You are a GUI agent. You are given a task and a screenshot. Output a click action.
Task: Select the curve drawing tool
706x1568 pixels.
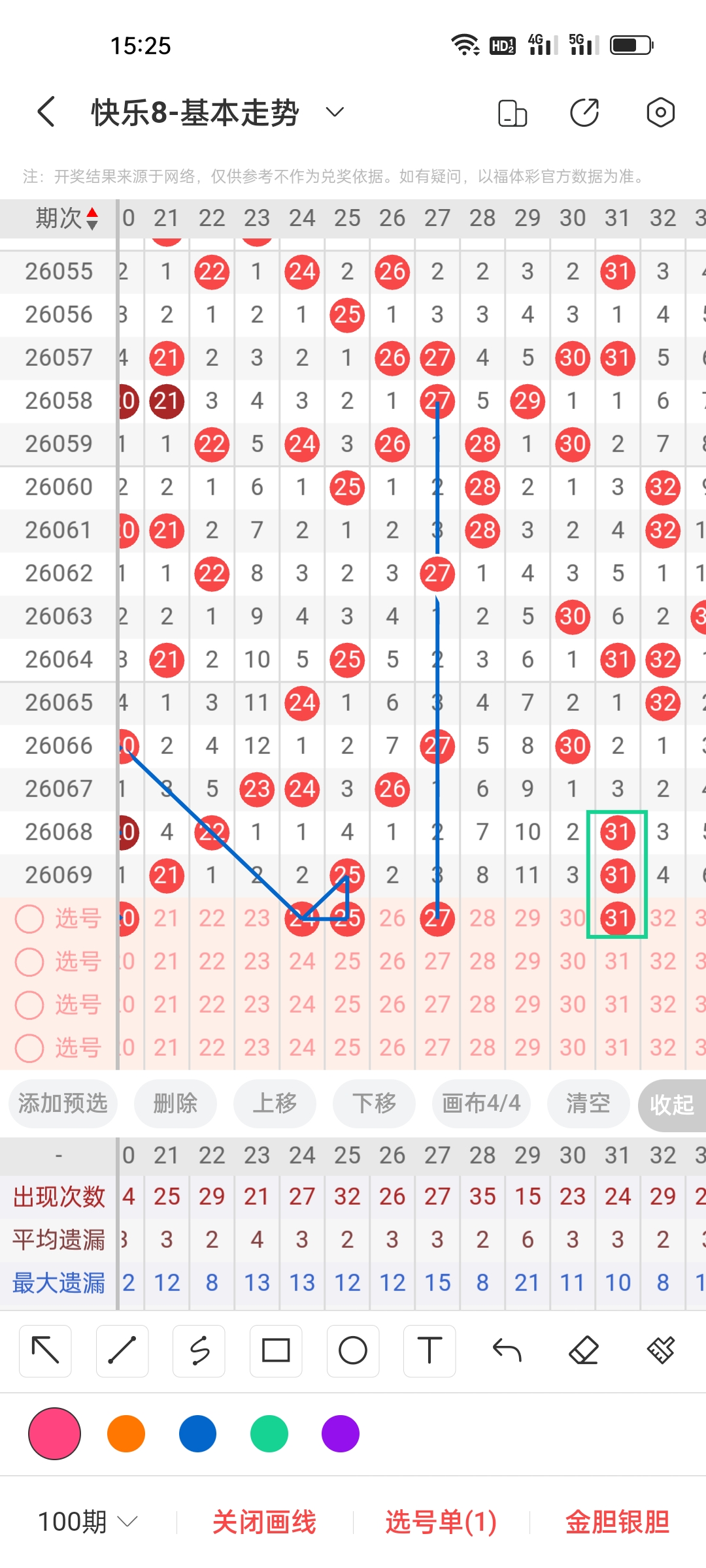pos(199,1350)
